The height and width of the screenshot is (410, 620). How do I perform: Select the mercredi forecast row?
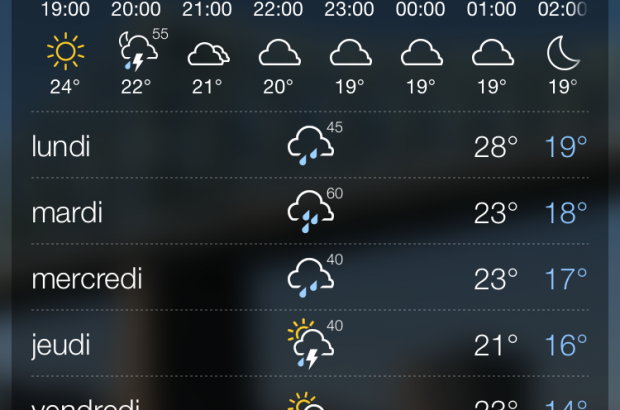point(309,278)
